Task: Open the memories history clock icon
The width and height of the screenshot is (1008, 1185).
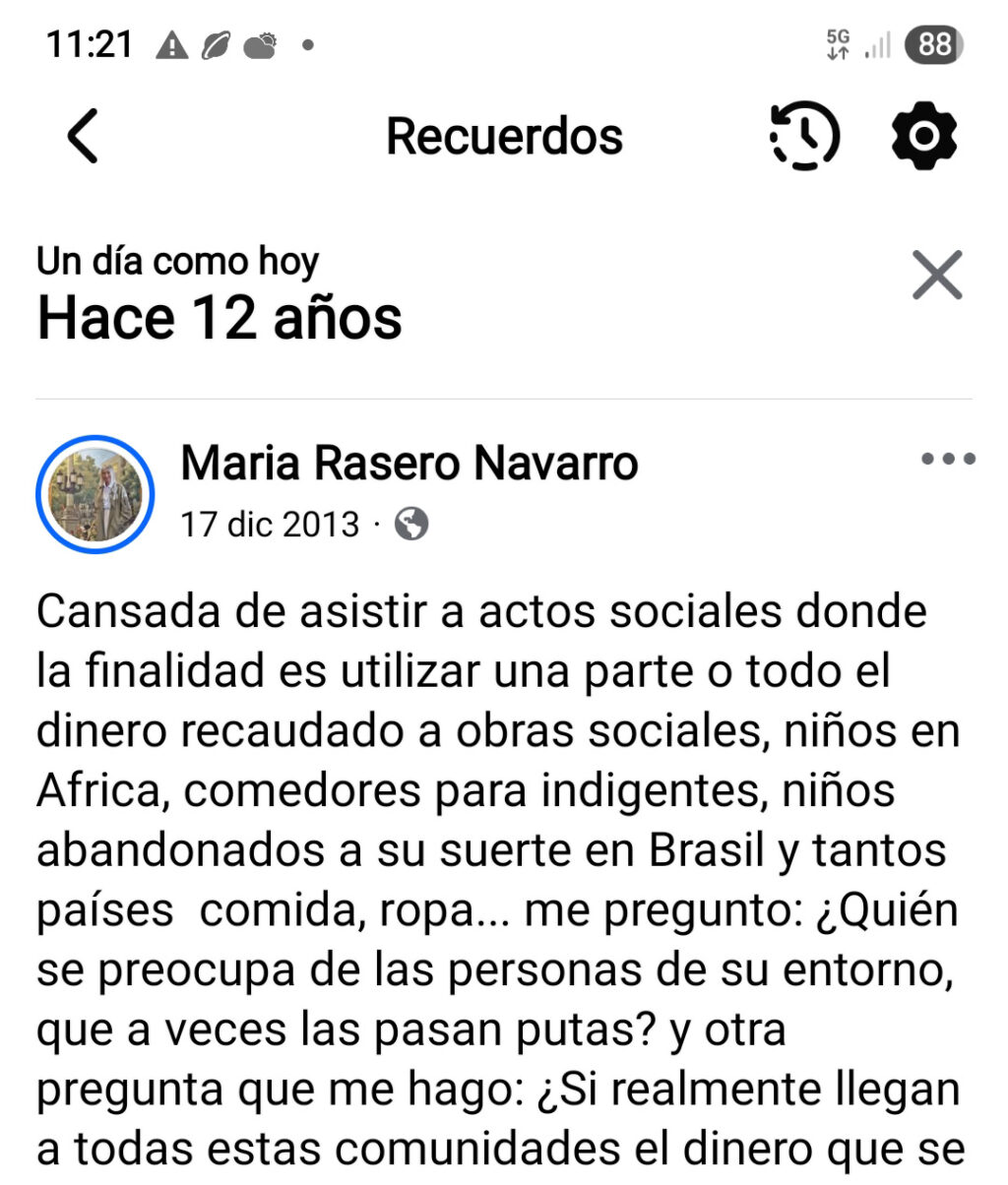Action: point(804,136)
